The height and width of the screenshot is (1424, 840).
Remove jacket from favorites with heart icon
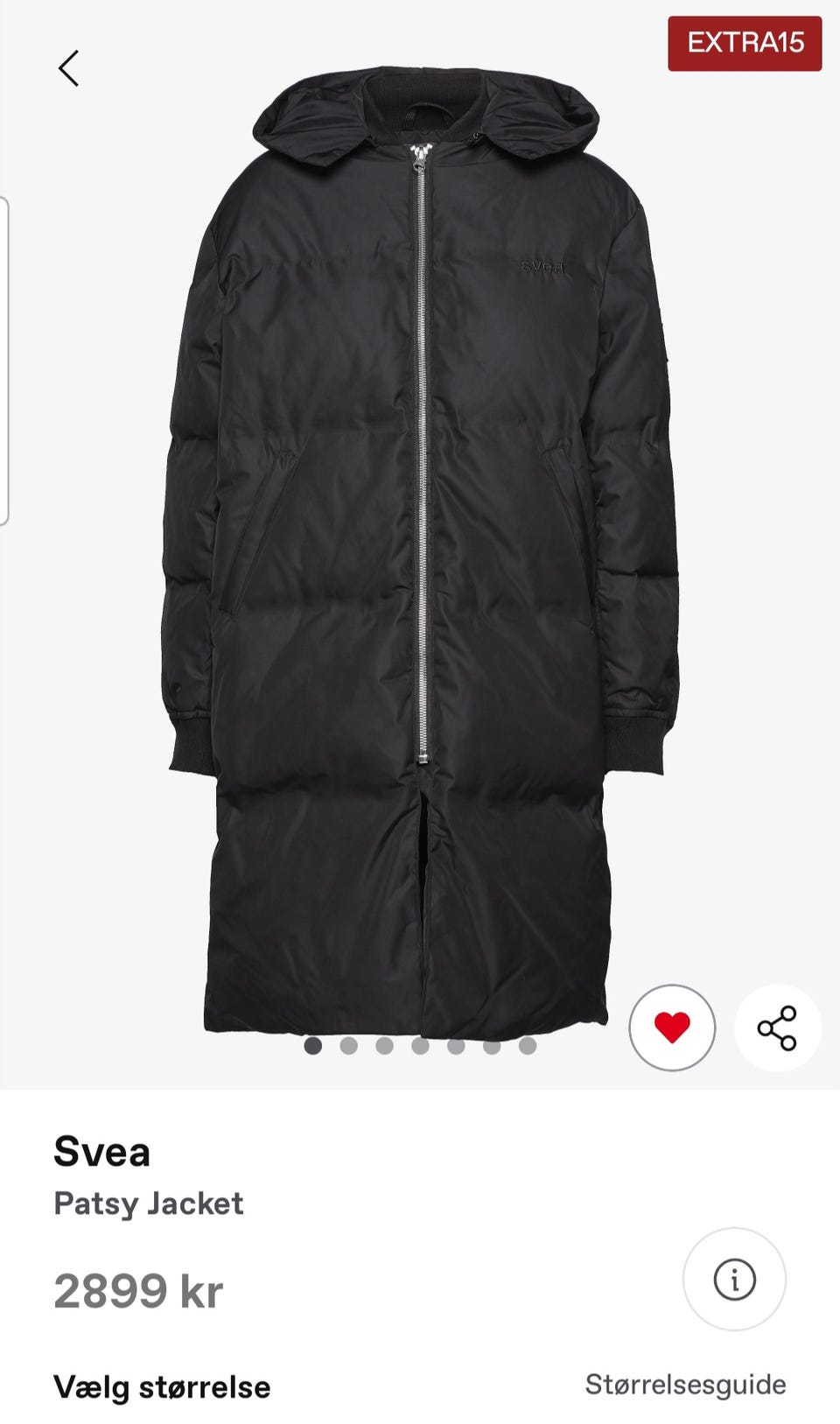672,1028
